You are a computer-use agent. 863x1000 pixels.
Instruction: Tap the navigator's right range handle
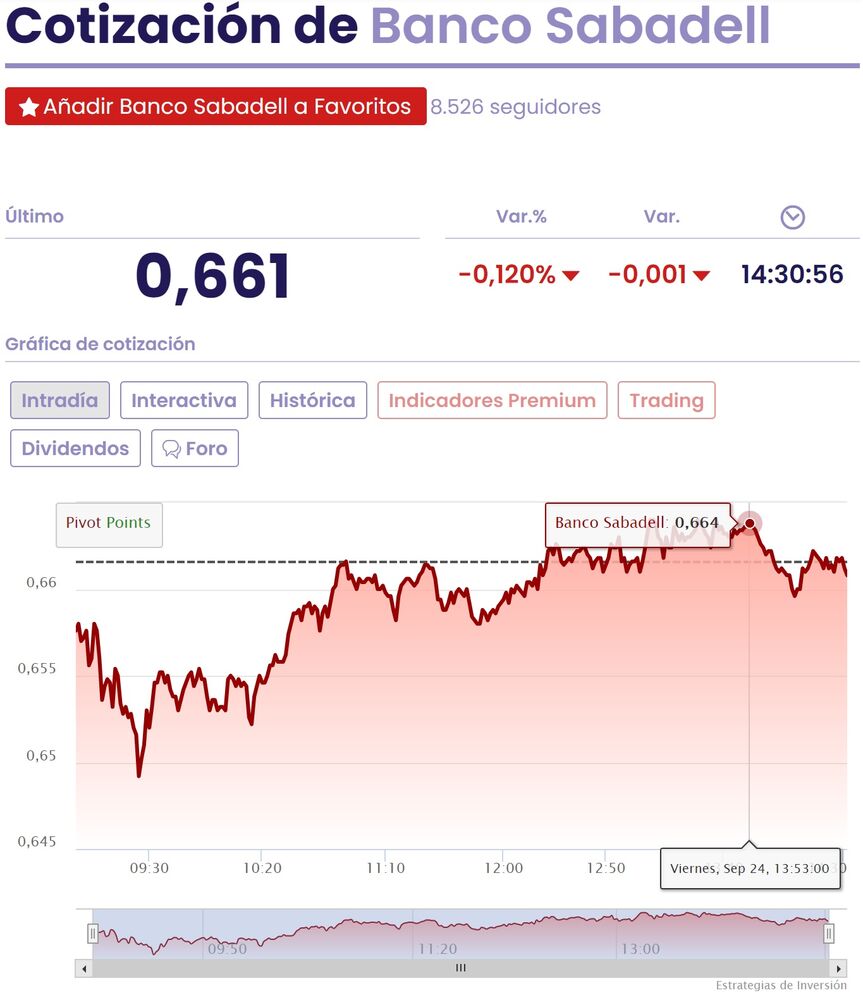829,933
